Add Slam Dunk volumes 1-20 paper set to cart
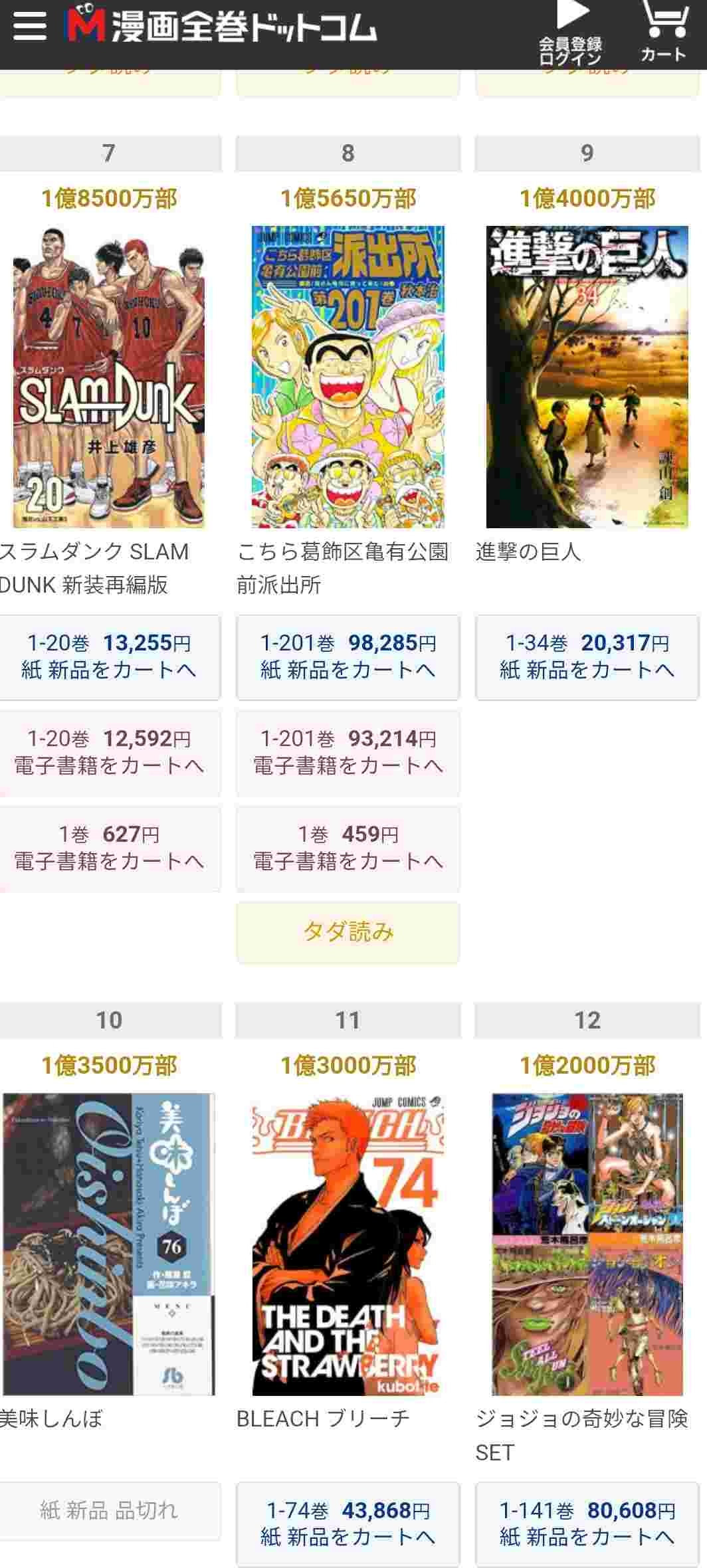This screenshot has height=1568, width=707. click(110, 656)
